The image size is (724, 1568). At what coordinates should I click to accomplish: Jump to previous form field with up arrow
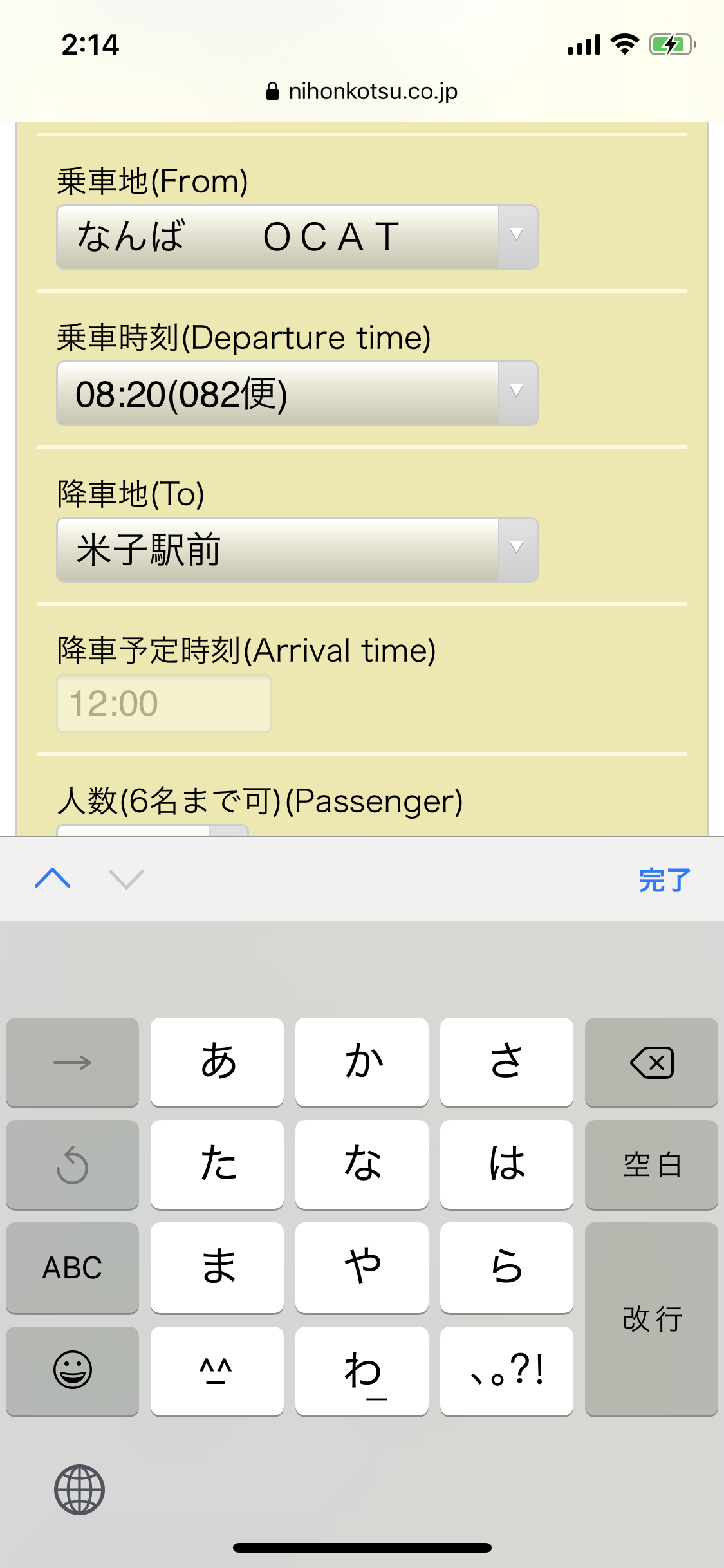[x=53, y=879]
